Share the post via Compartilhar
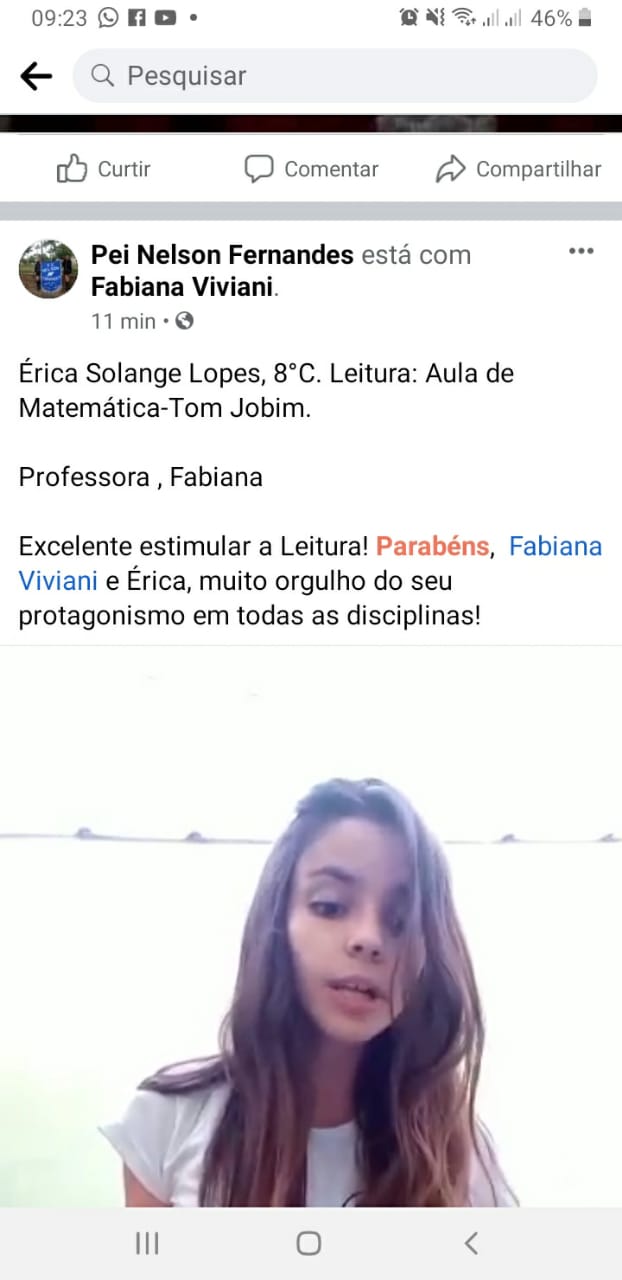The image size is (622, 1280). click(x=519, y=169)
